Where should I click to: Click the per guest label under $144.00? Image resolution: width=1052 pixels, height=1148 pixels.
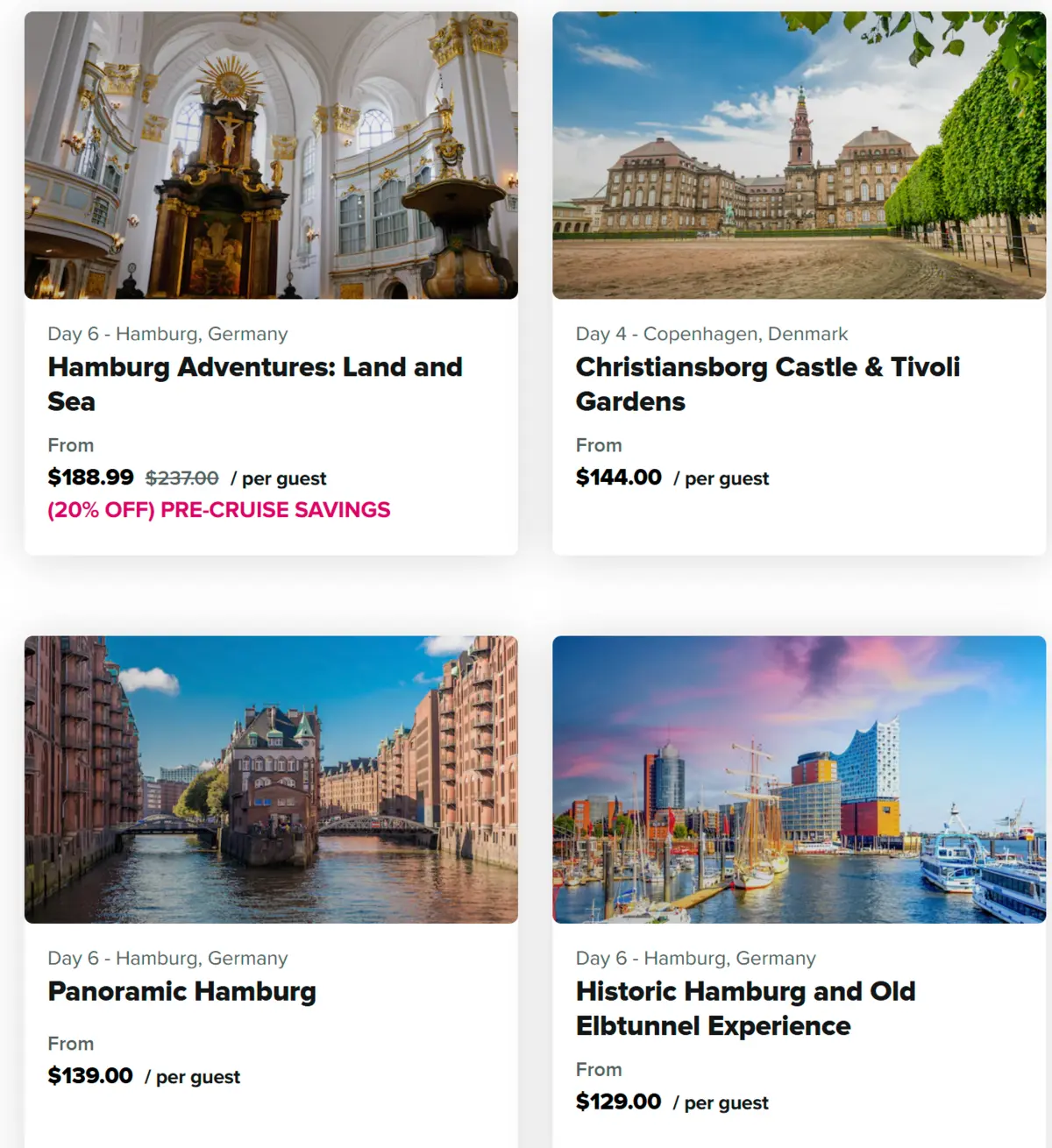click(727, 478)
